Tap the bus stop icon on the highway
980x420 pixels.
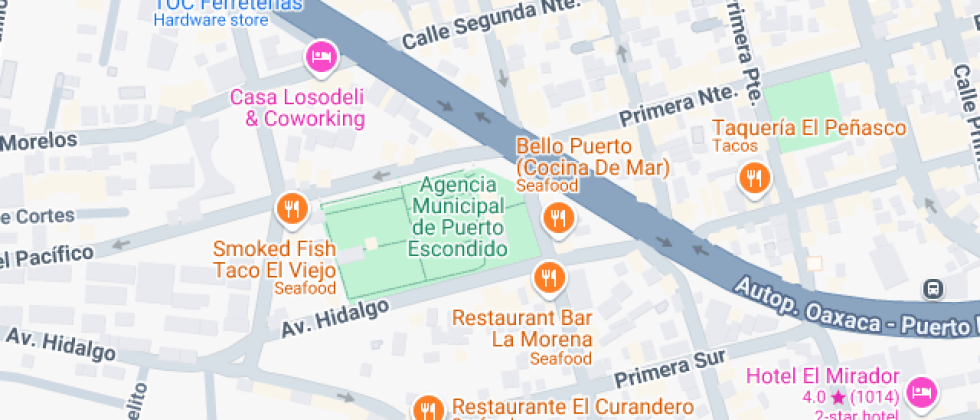[932, 289]
